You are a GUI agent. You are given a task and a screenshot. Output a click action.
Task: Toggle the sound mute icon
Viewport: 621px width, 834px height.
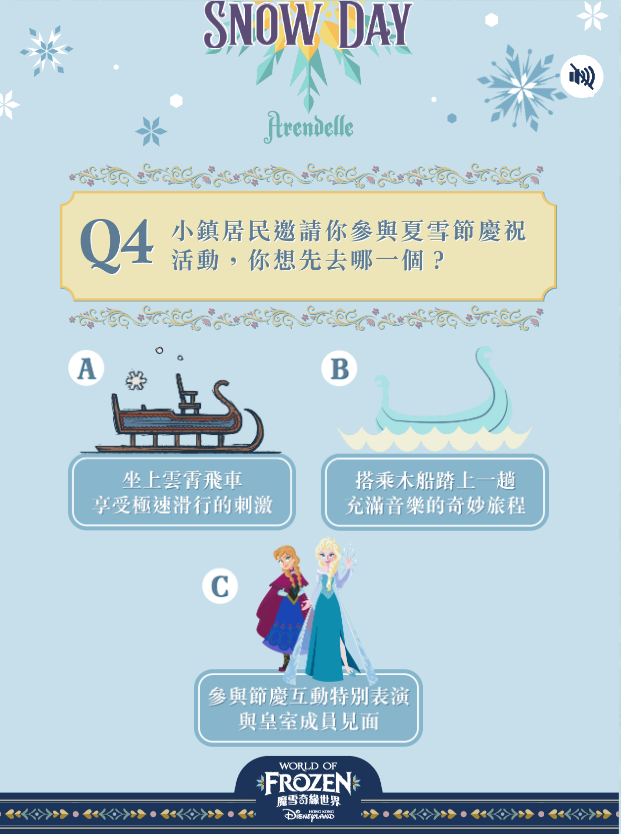[581, 76]
